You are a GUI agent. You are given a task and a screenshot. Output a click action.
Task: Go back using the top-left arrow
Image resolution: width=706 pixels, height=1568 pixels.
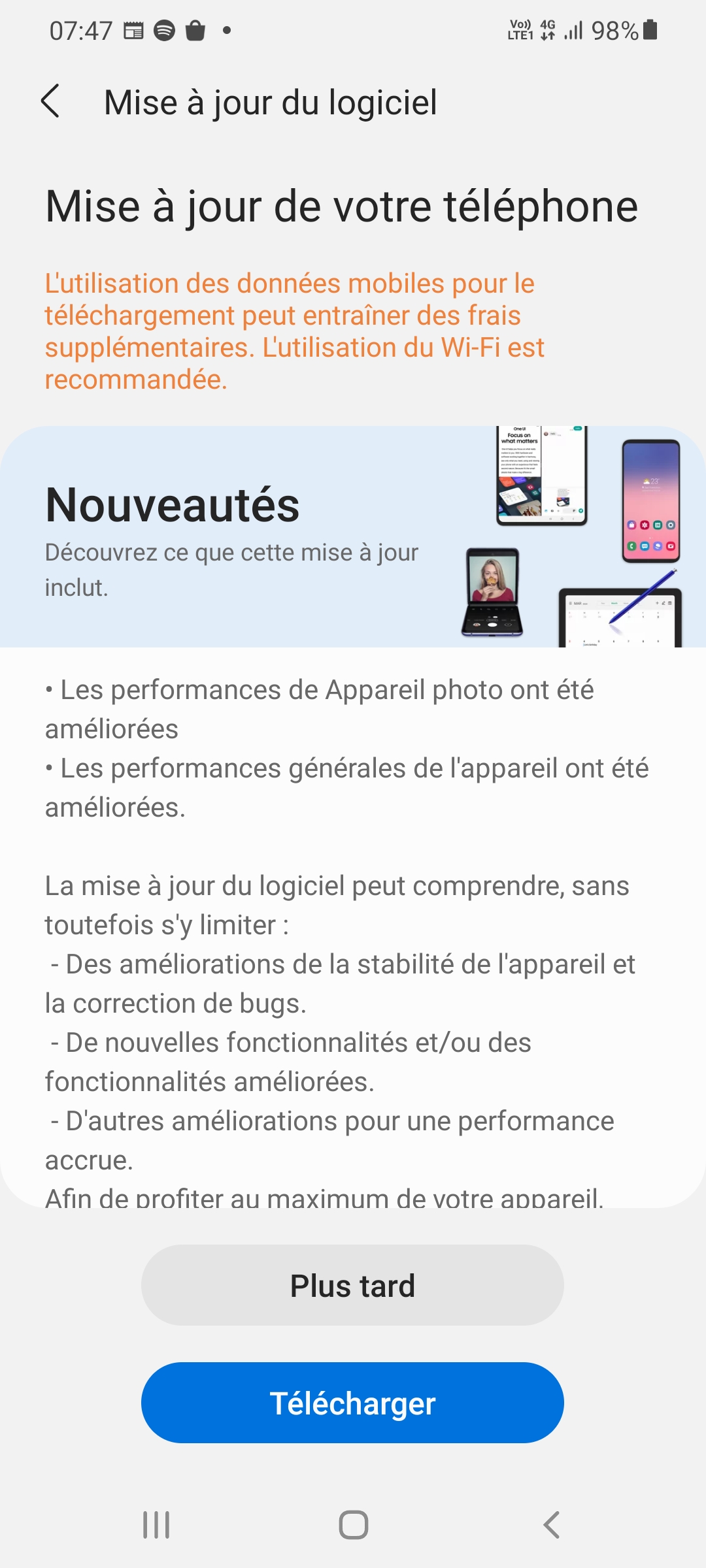[50, 101]
